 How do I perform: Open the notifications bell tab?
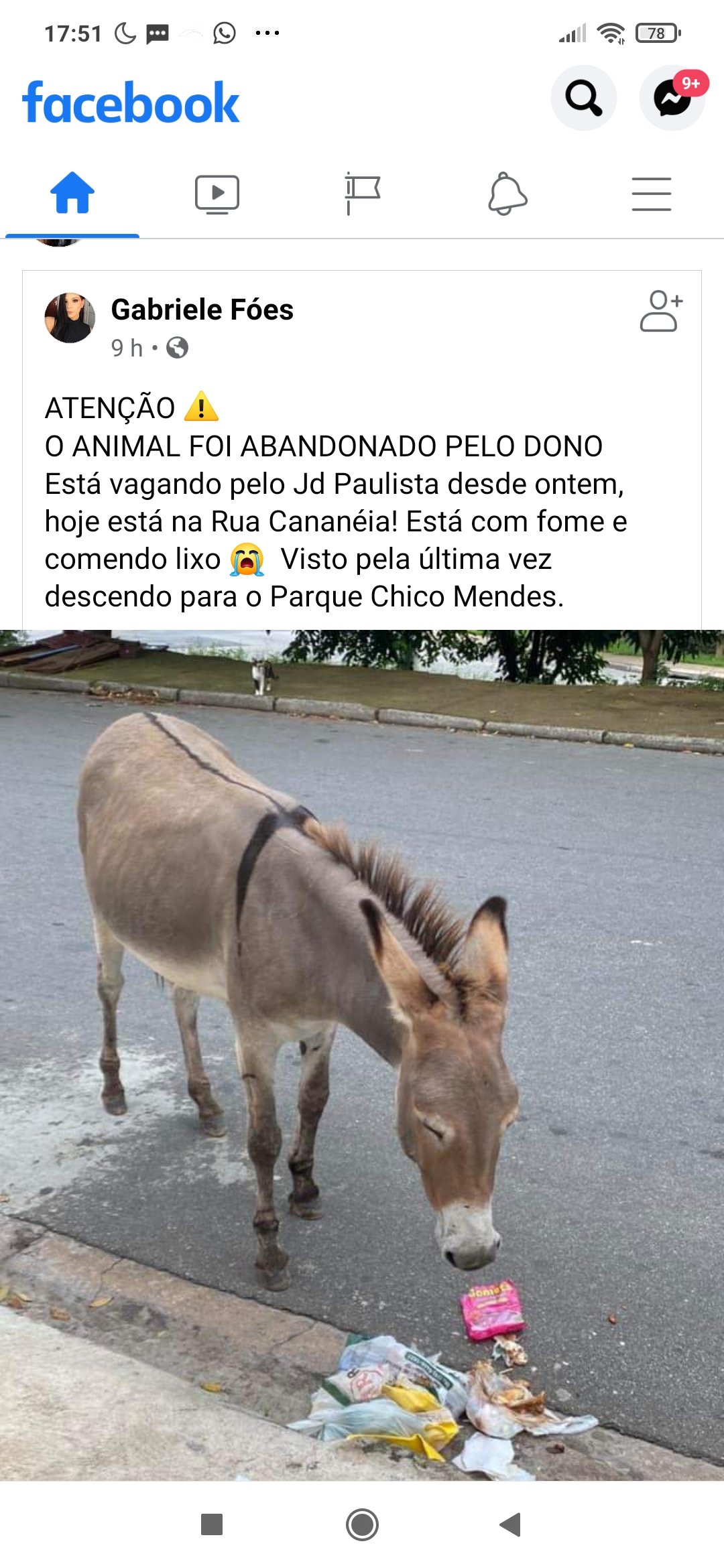tap(507, 194)
